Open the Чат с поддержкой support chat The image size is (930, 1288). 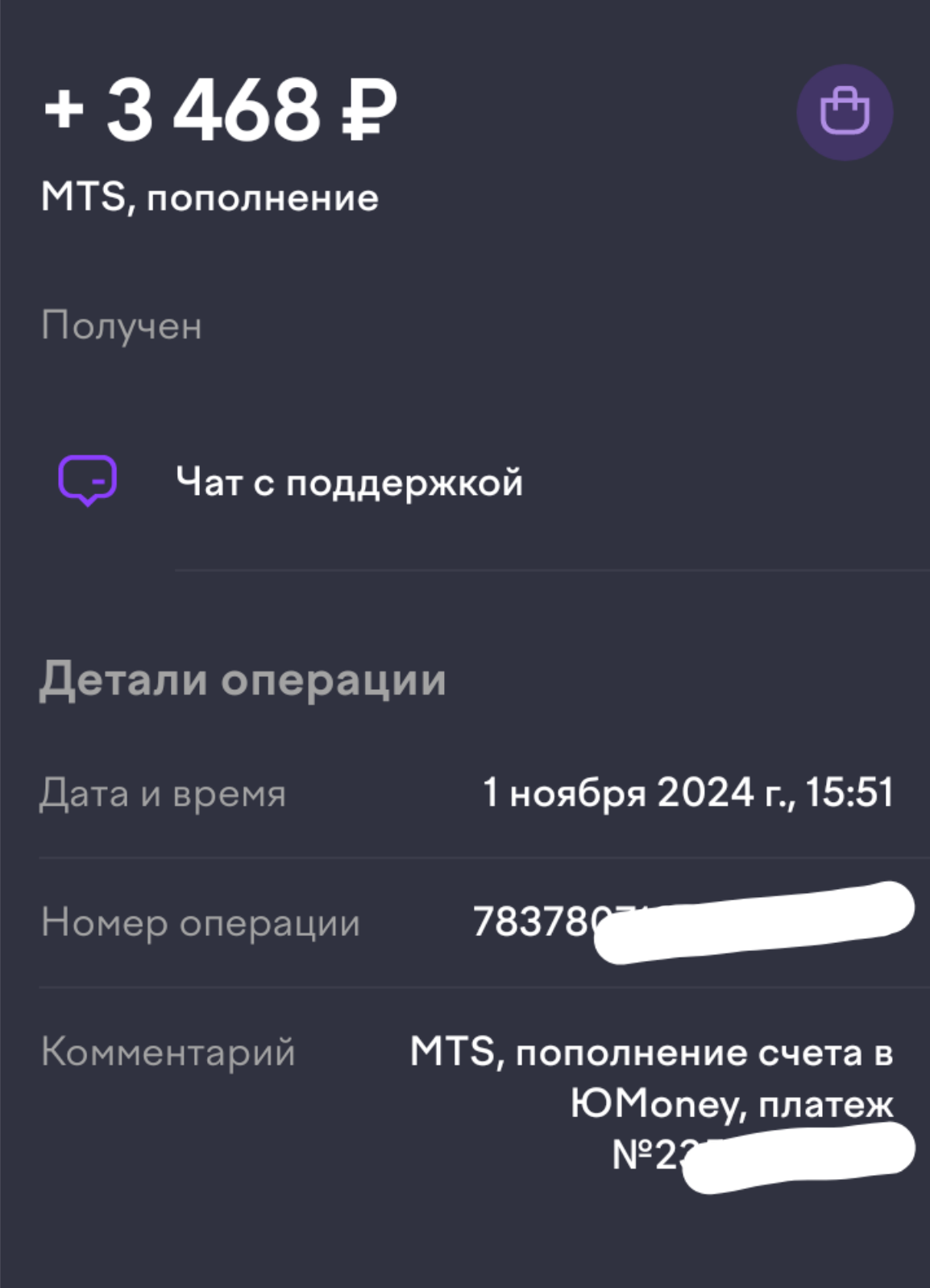(348, 482)
